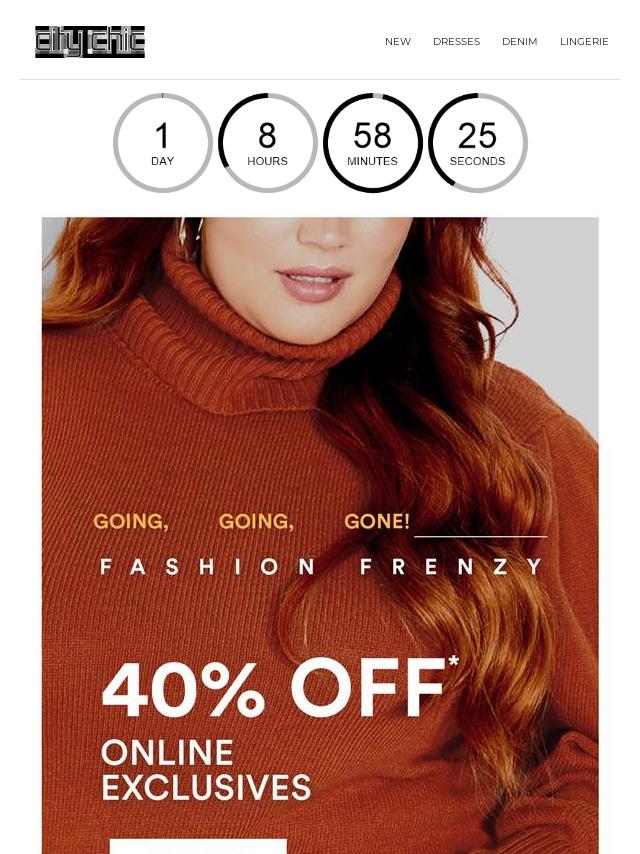Browse the DENIM category
Viewport: 640px width, 854px height.
[519, 42]
